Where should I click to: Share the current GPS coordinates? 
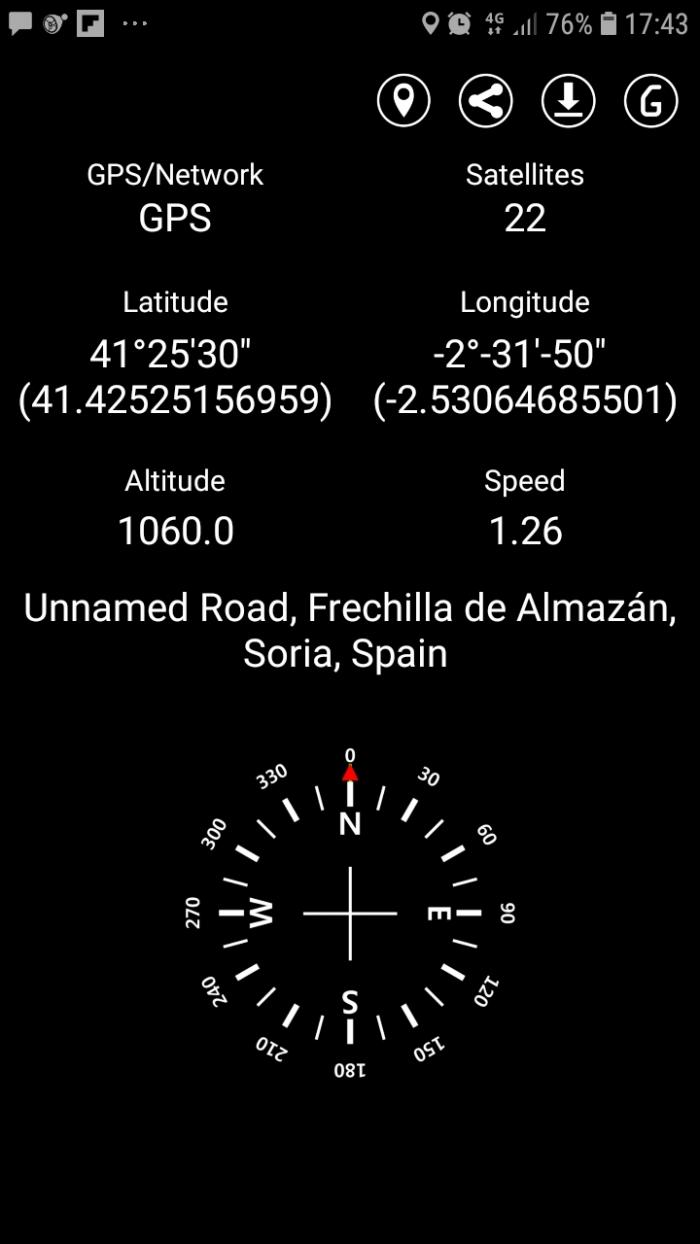pyautogui.click(x=486, y=100)
